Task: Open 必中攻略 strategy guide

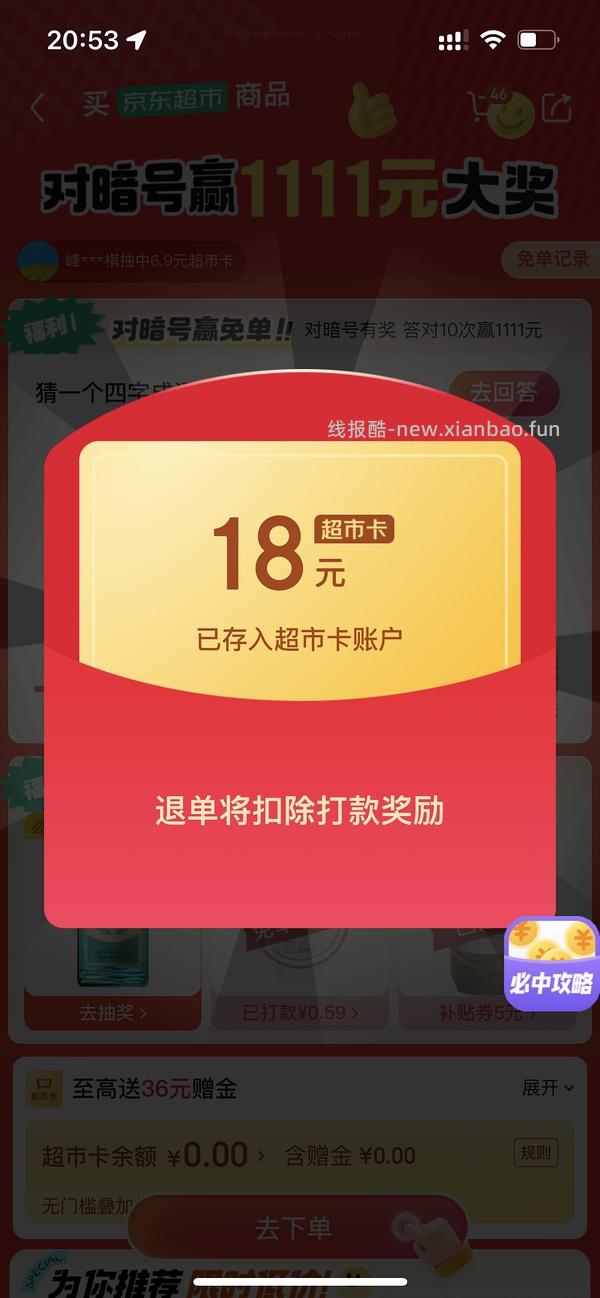Action: point(551,963)
